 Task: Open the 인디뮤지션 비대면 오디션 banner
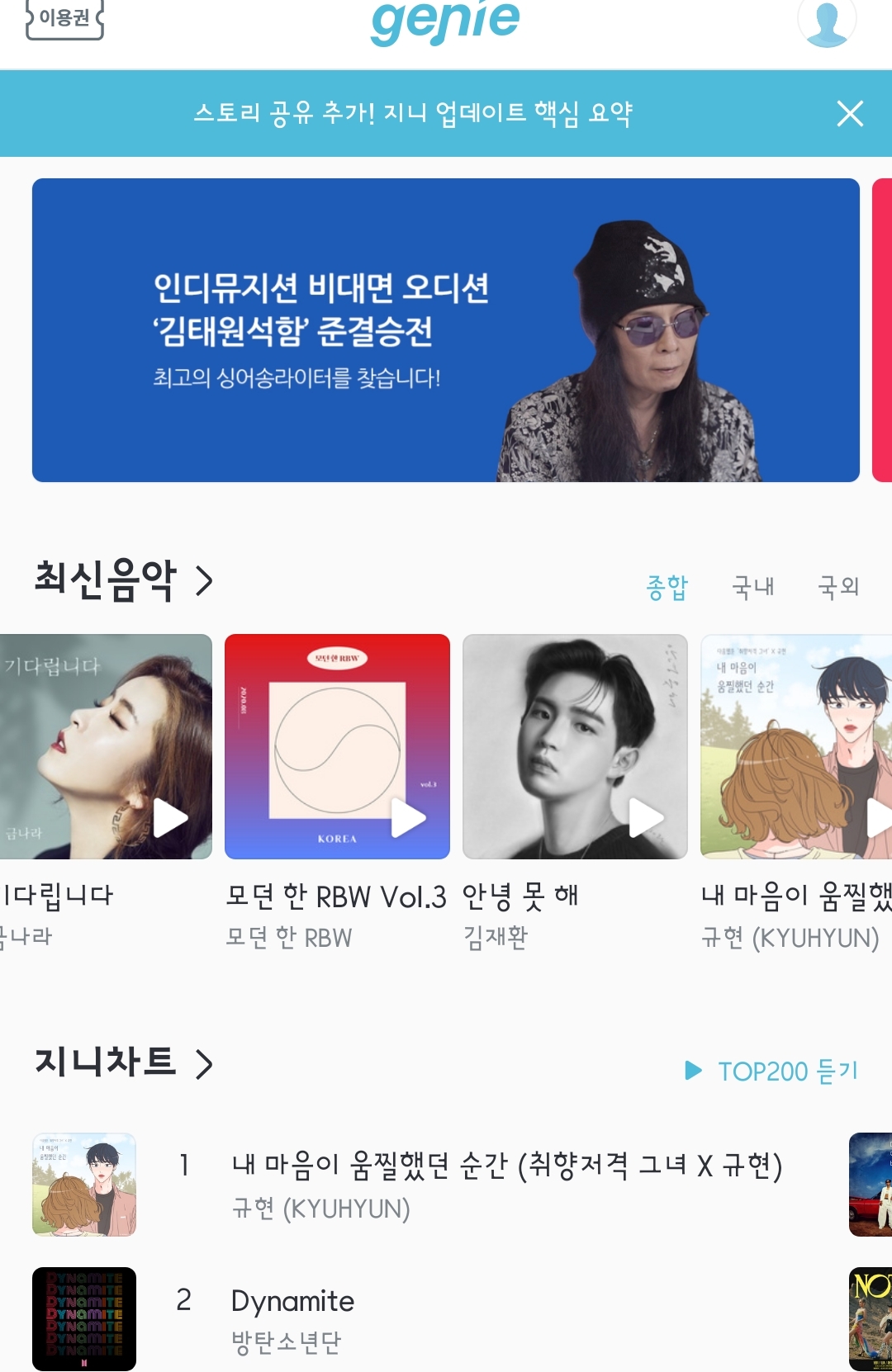click(445, 329)
